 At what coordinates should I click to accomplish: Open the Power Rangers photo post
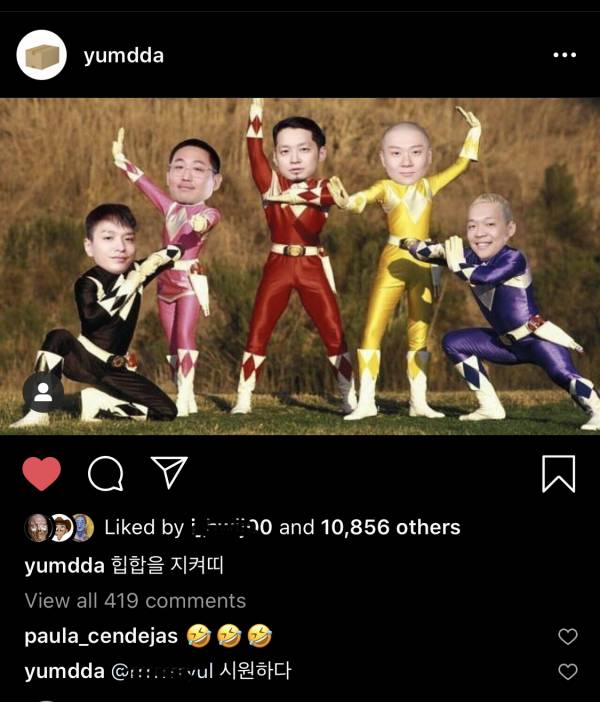coord(300,265)
